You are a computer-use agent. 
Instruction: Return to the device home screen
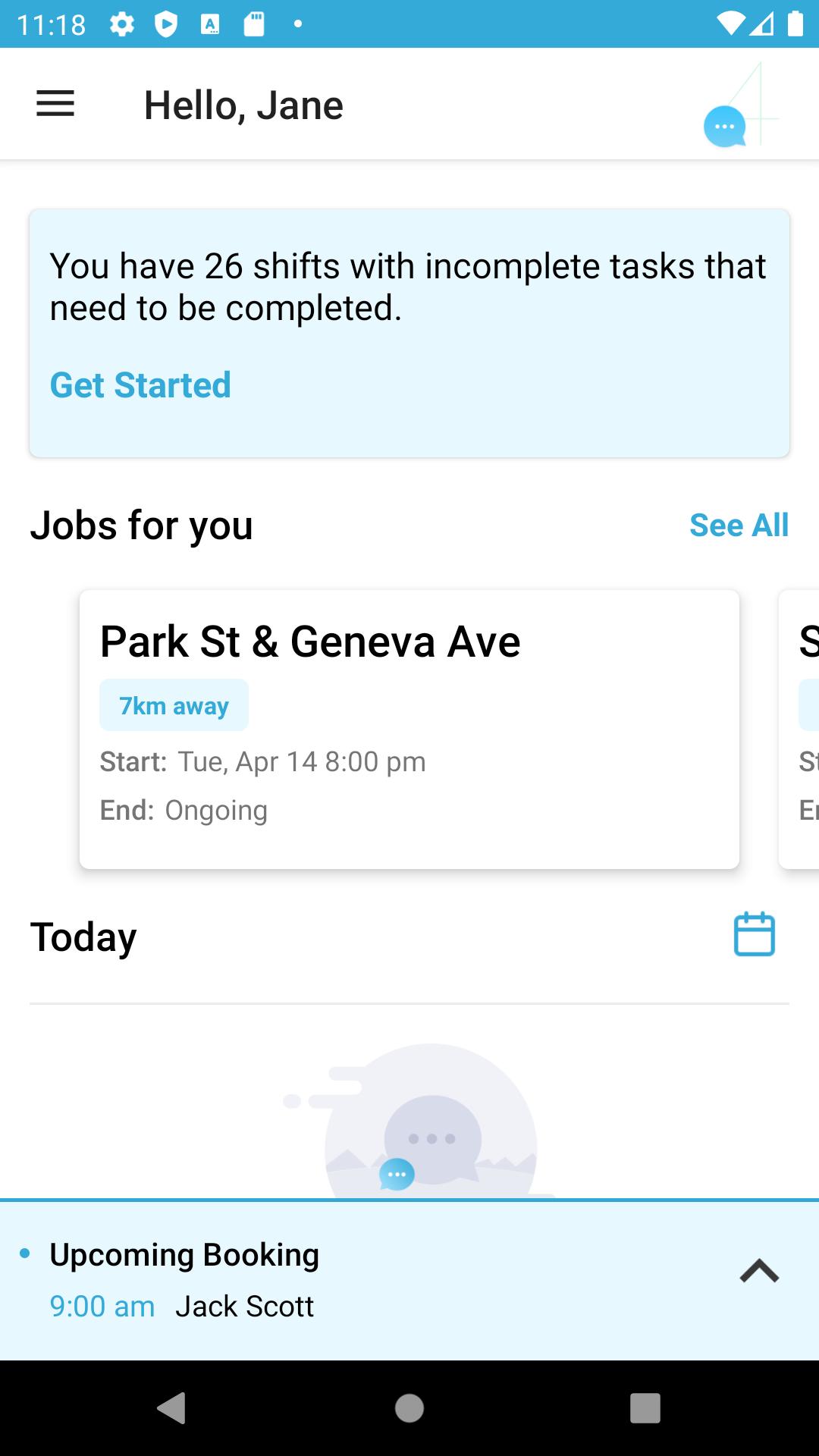pos(409,1408)
